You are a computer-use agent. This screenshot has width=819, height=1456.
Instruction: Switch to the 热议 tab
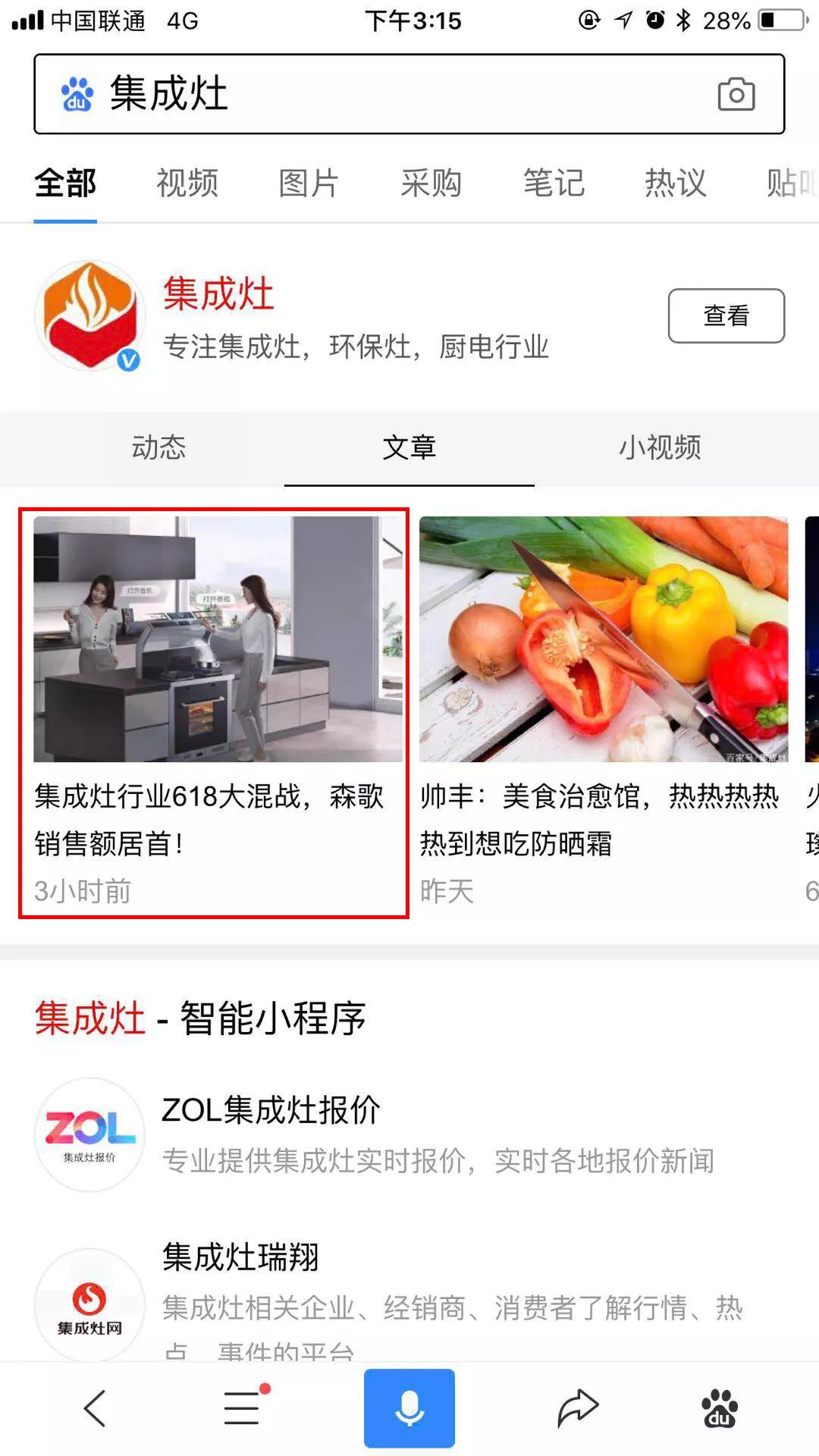[x=675, y=184]
